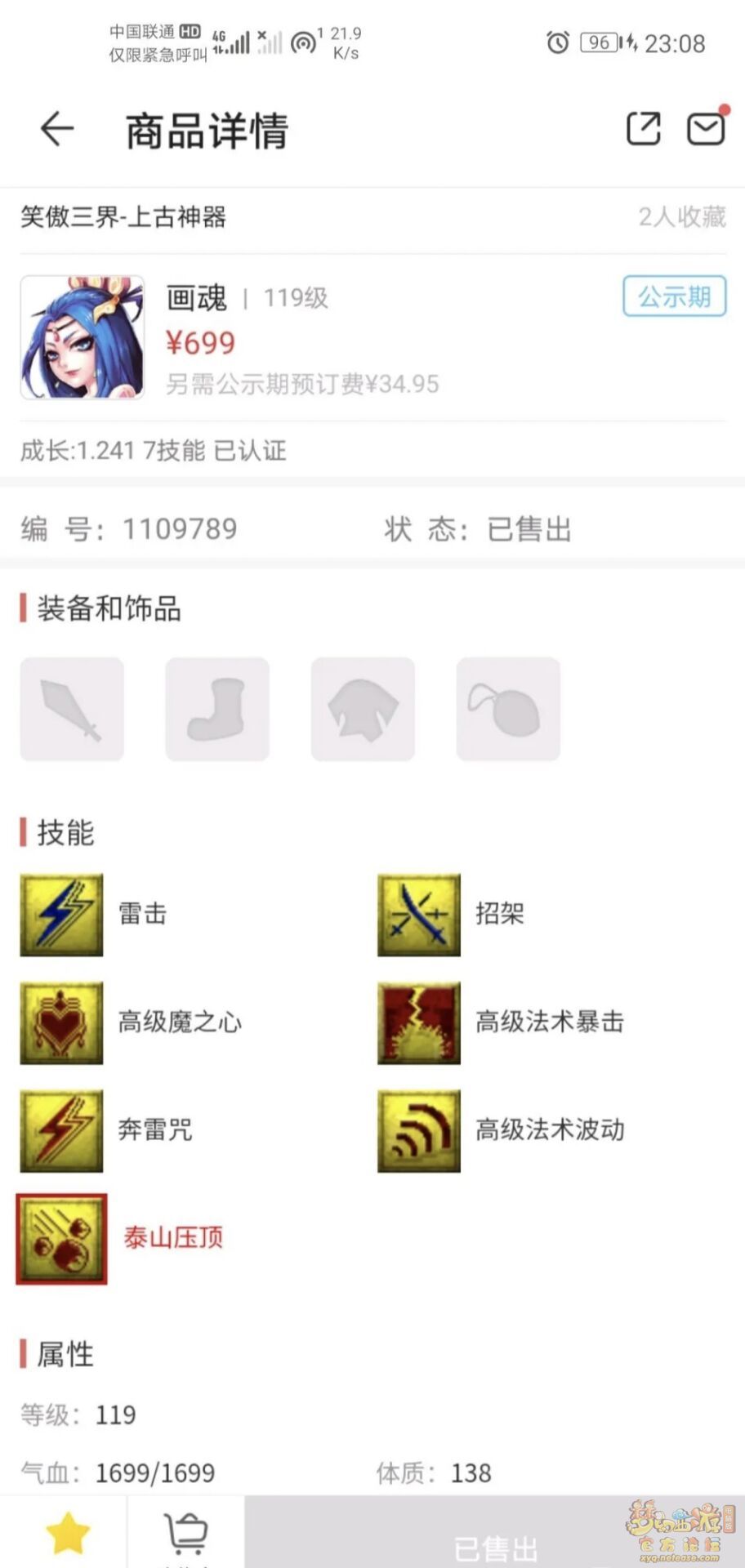
Task: Open the messages envelope icon
Action: pyautogui.click(x=706, y=129)
